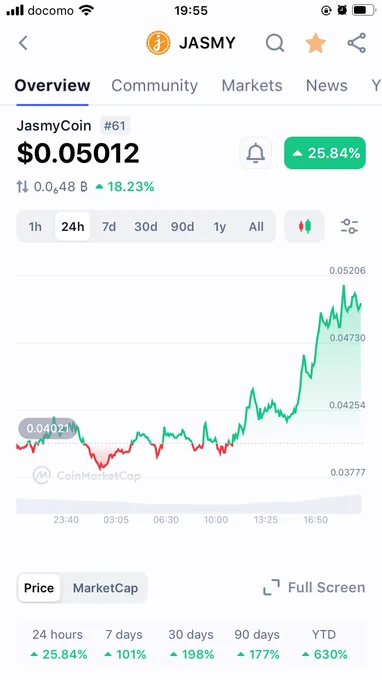Swap the BTC price conversion arrows
The height and width of the screenshot is (680, 382).
(x=22, y=187)
